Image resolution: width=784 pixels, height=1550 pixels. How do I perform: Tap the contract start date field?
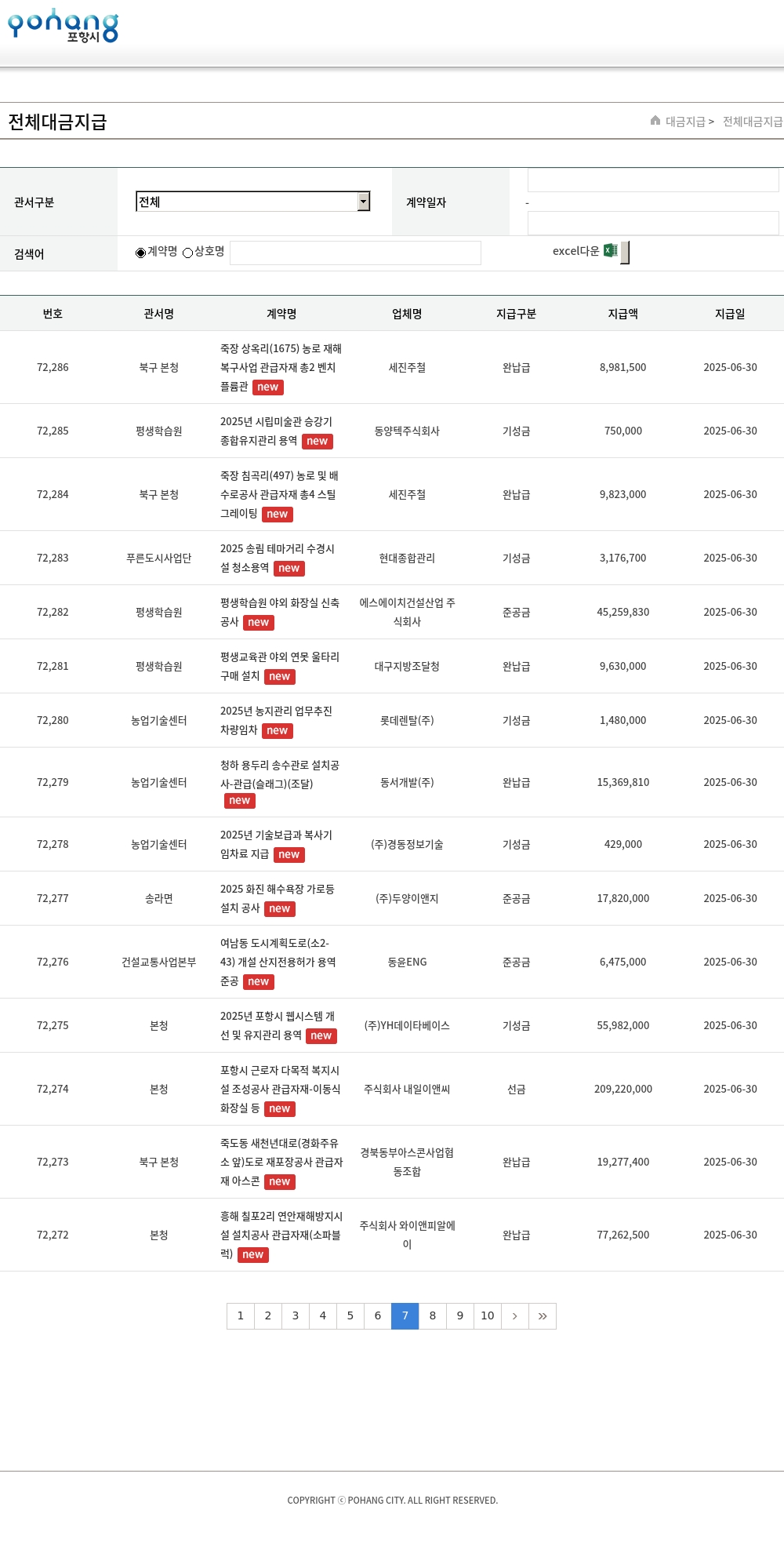click(653, 180)
